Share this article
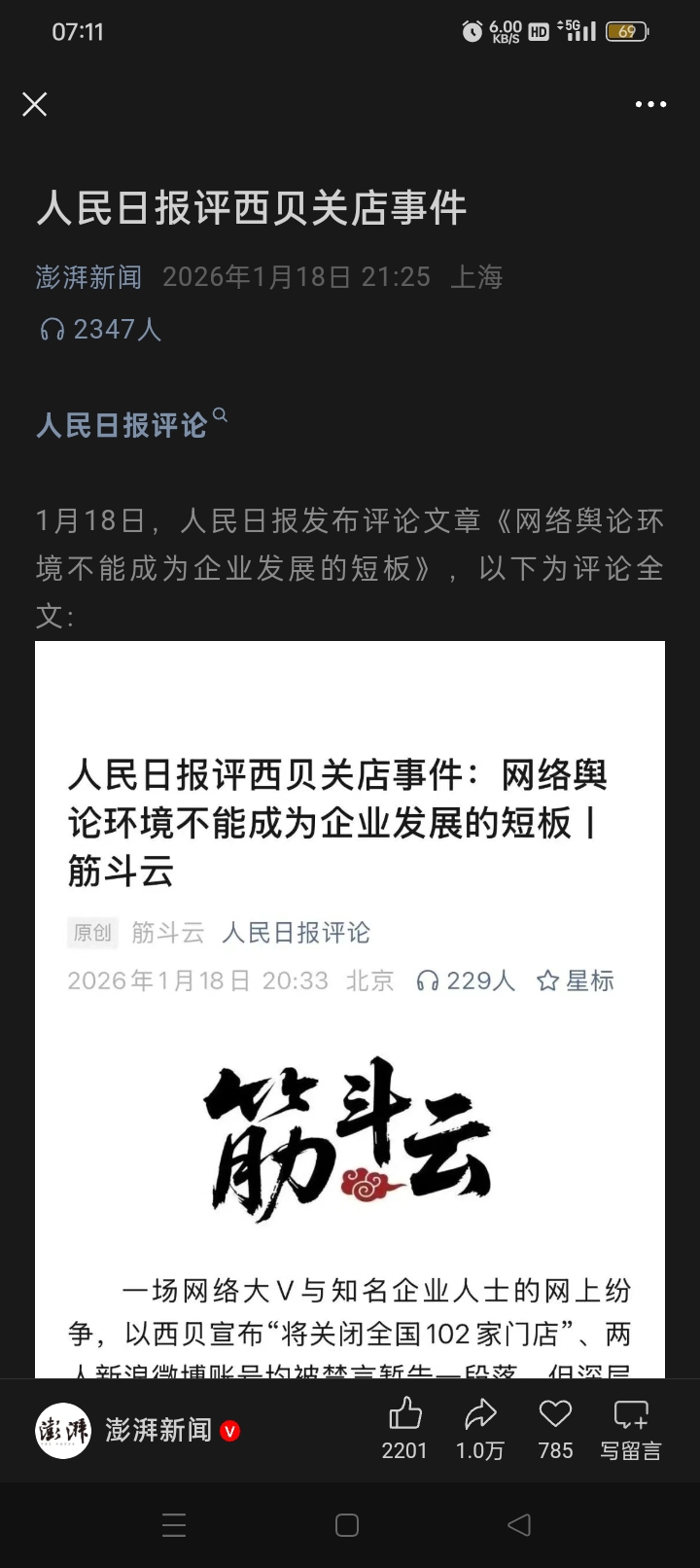The image size is (700, 1568). (480, 1427)
